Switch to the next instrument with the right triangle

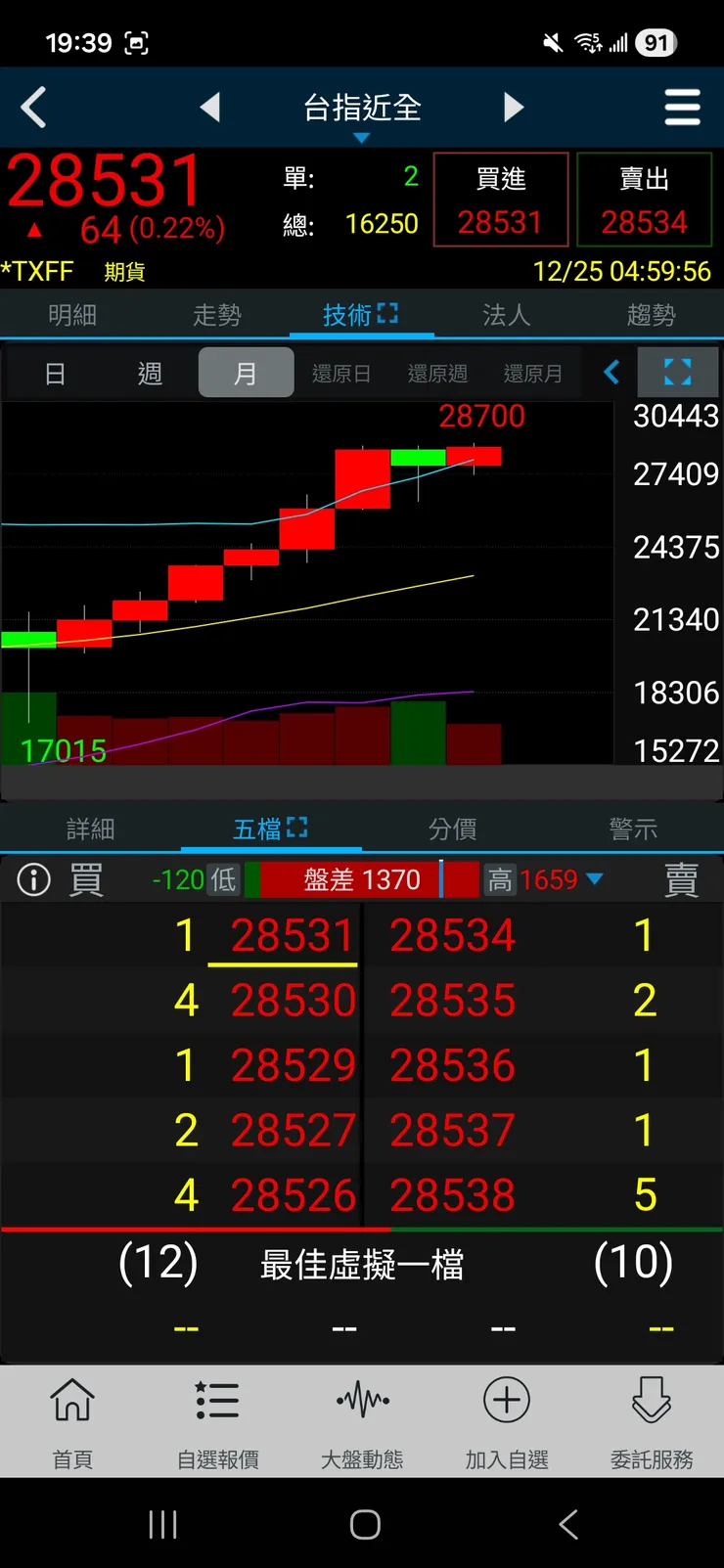pyautogui.click(x=514, y=108)
